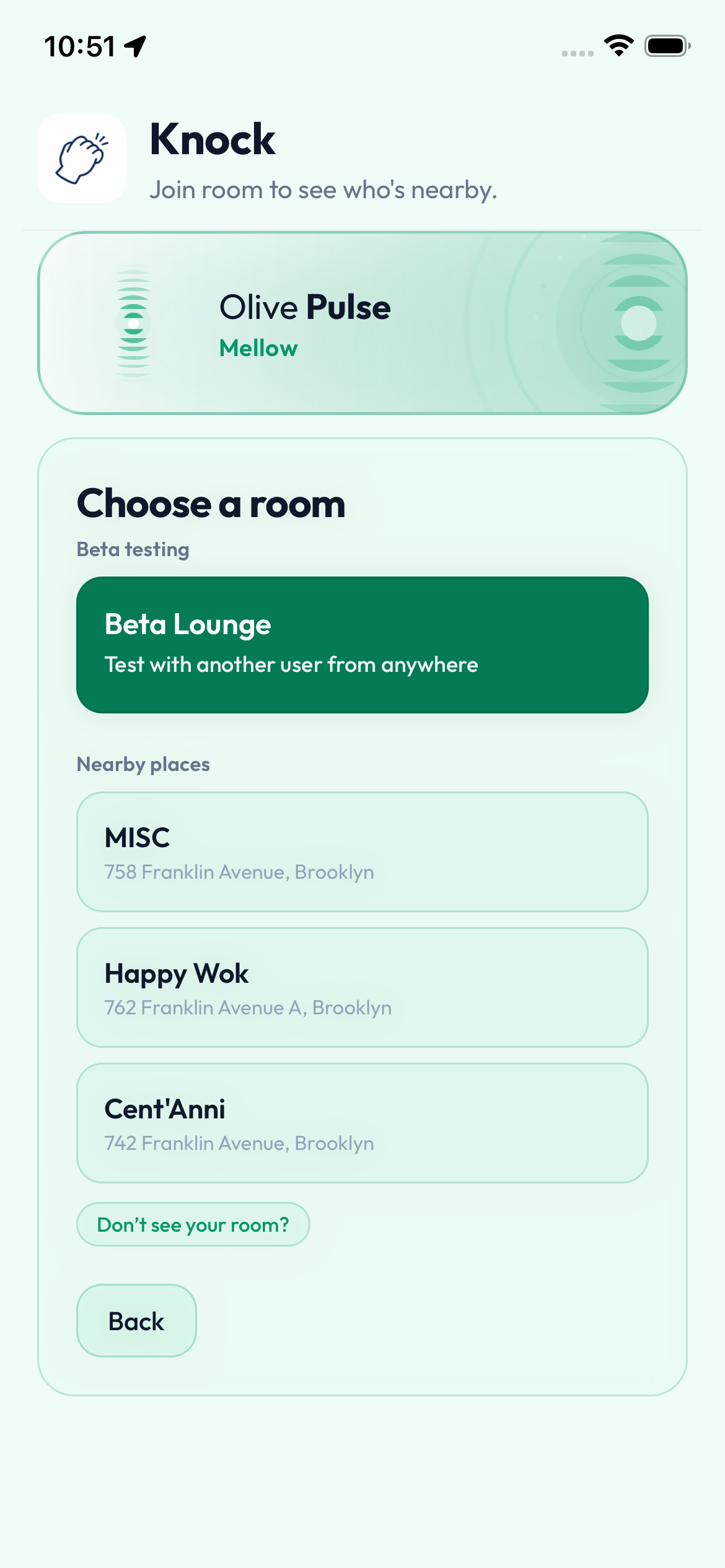Image resolution: width=725 pixels, height=1568 pixels.
Task: Open the Olive Pulse profile card
Action: tap(362, 323)
